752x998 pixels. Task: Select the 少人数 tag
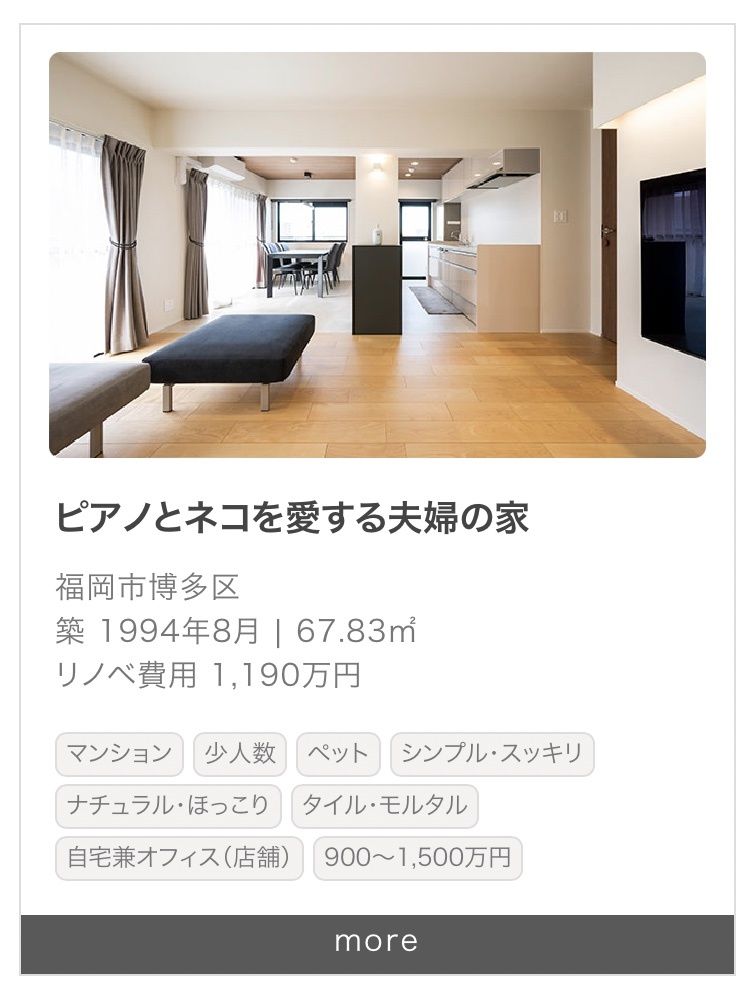point(240,754)
